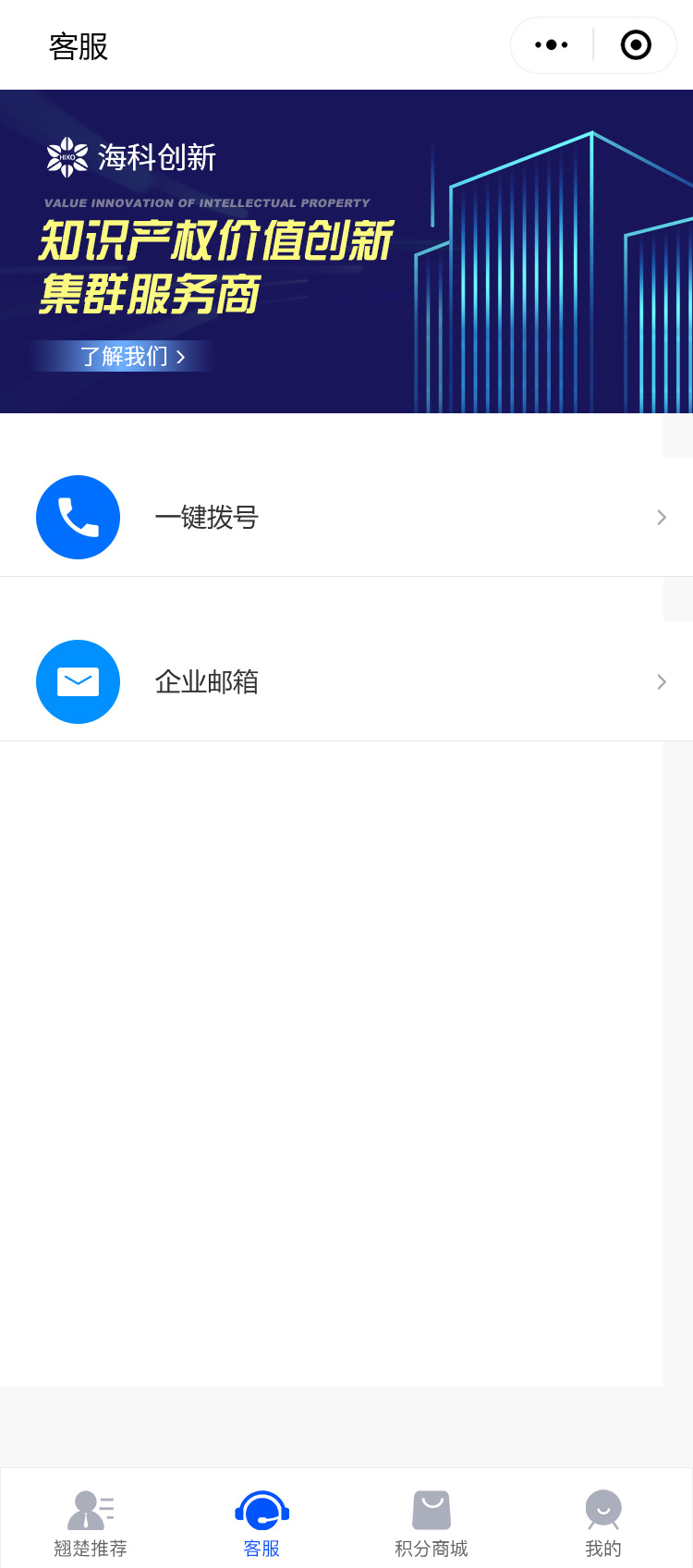Select the 客服 tab

click(x=261, y=1522)
